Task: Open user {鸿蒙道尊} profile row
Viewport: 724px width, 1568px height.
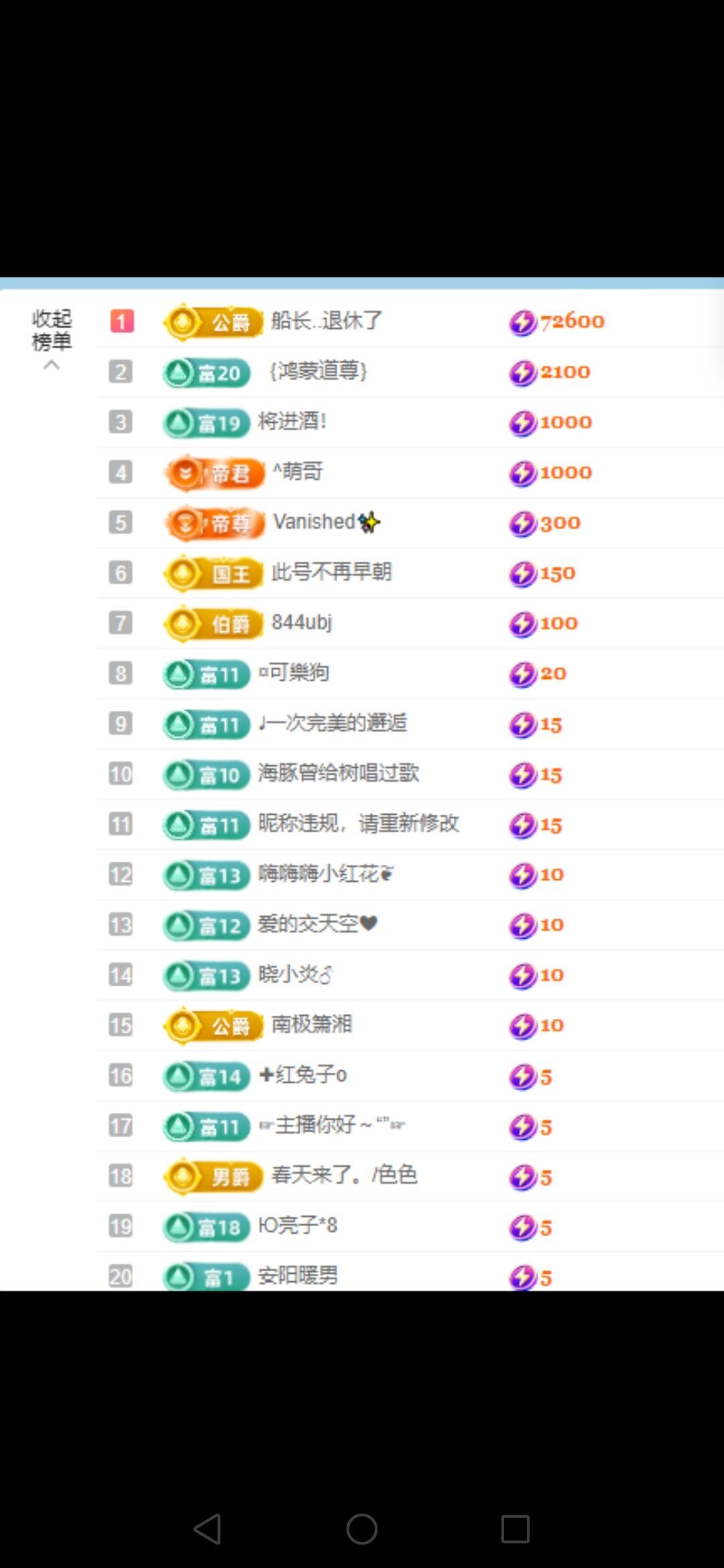Action: pyautogui.click(x=318, y=371)
